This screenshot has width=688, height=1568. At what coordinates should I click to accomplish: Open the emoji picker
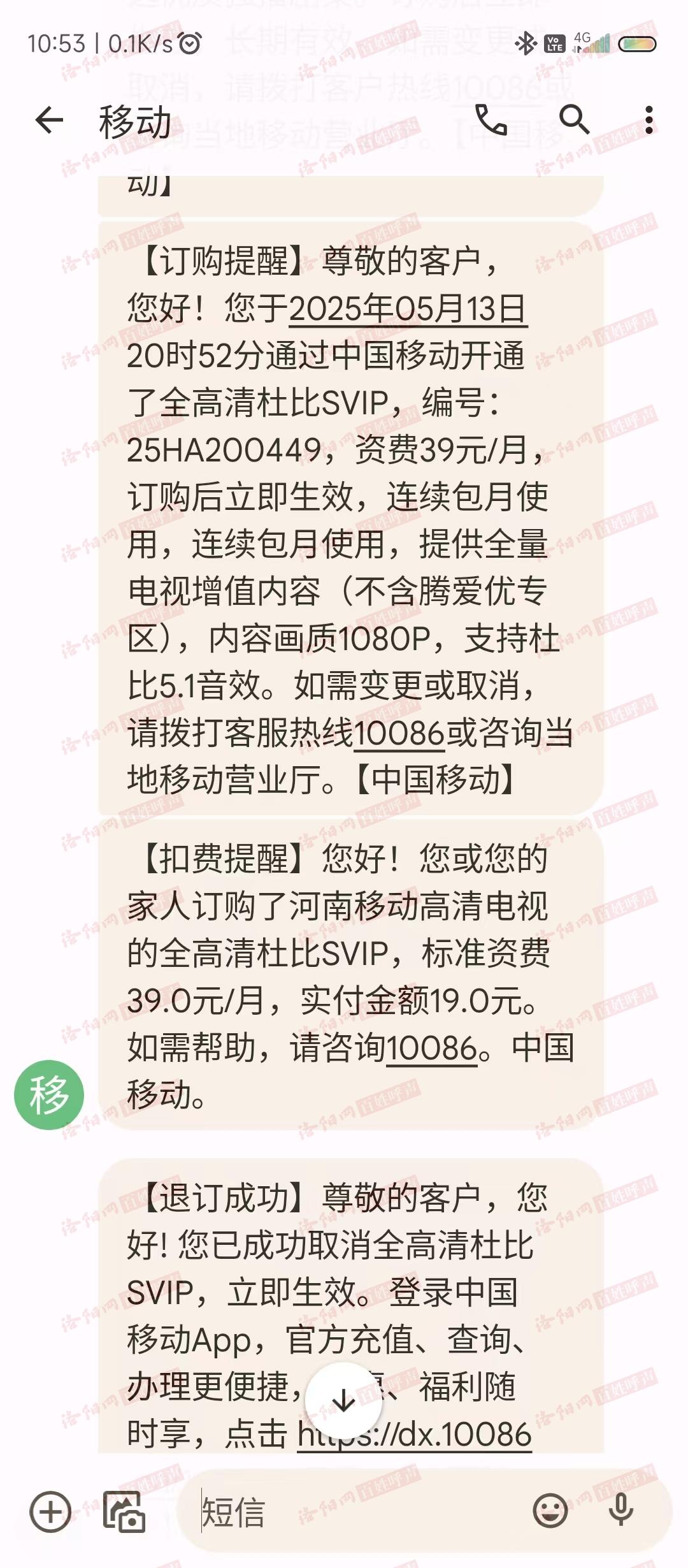tap(550, 1511)
